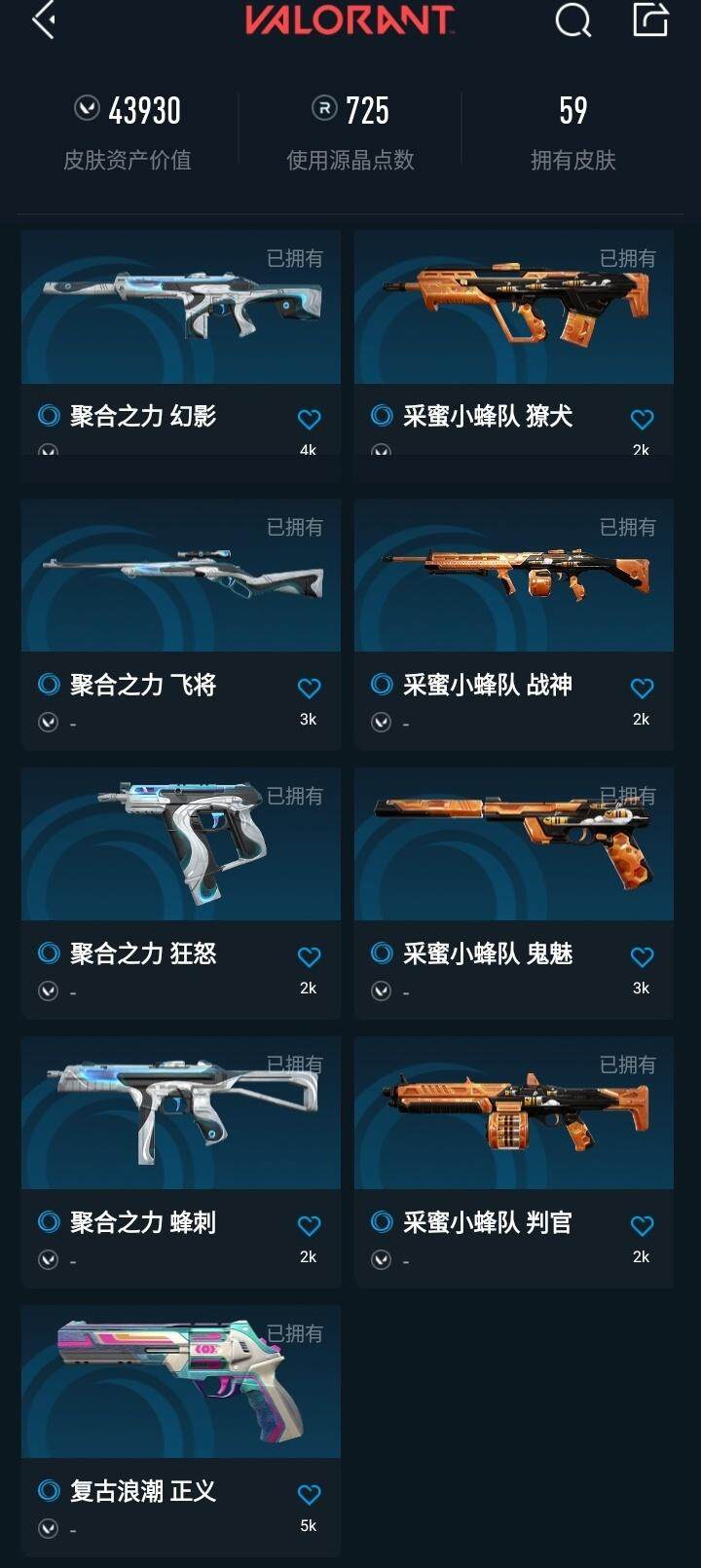View the 聚合之力 飞将 skin card
Screen dimensions: 701x1568
(x=181, y=577)
